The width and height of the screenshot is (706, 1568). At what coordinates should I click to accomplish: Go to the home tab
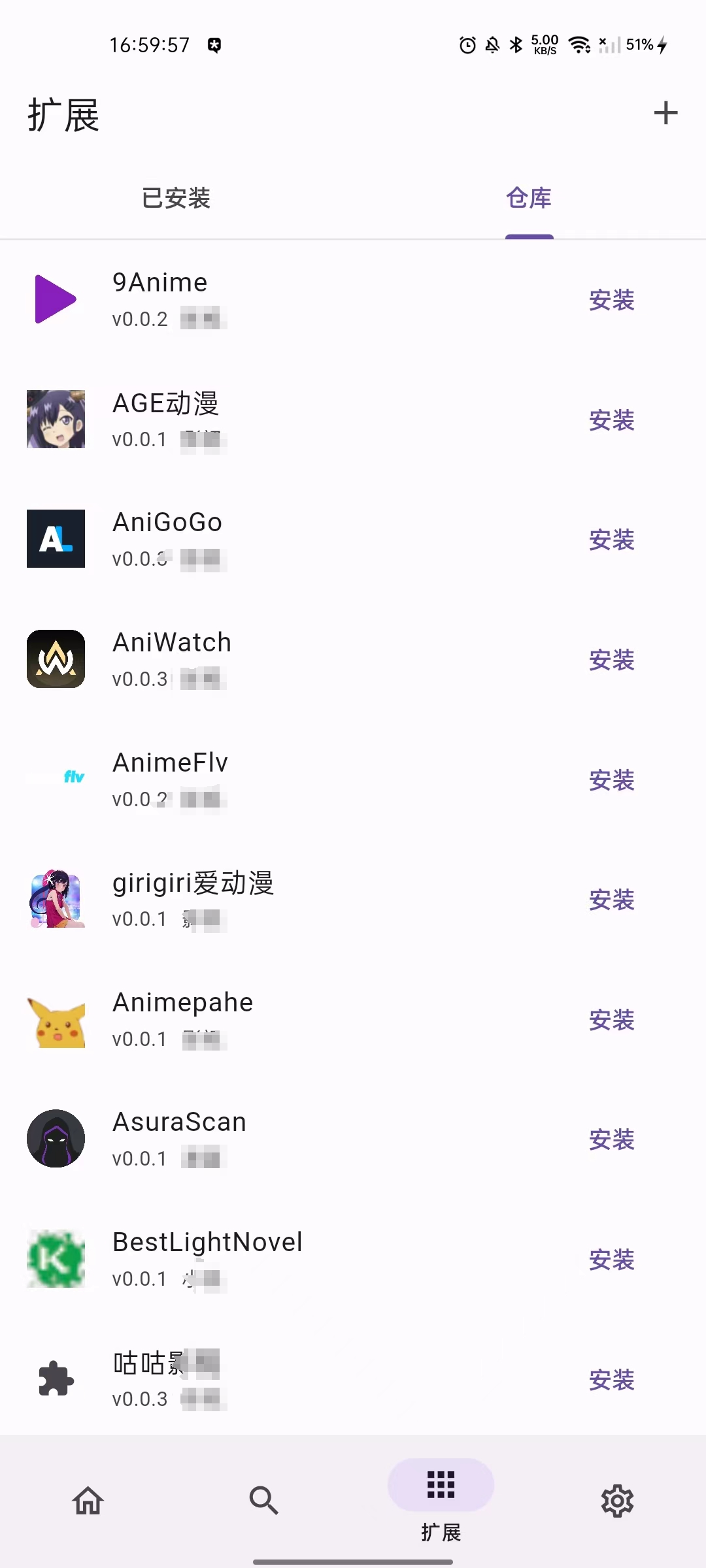88,1501
